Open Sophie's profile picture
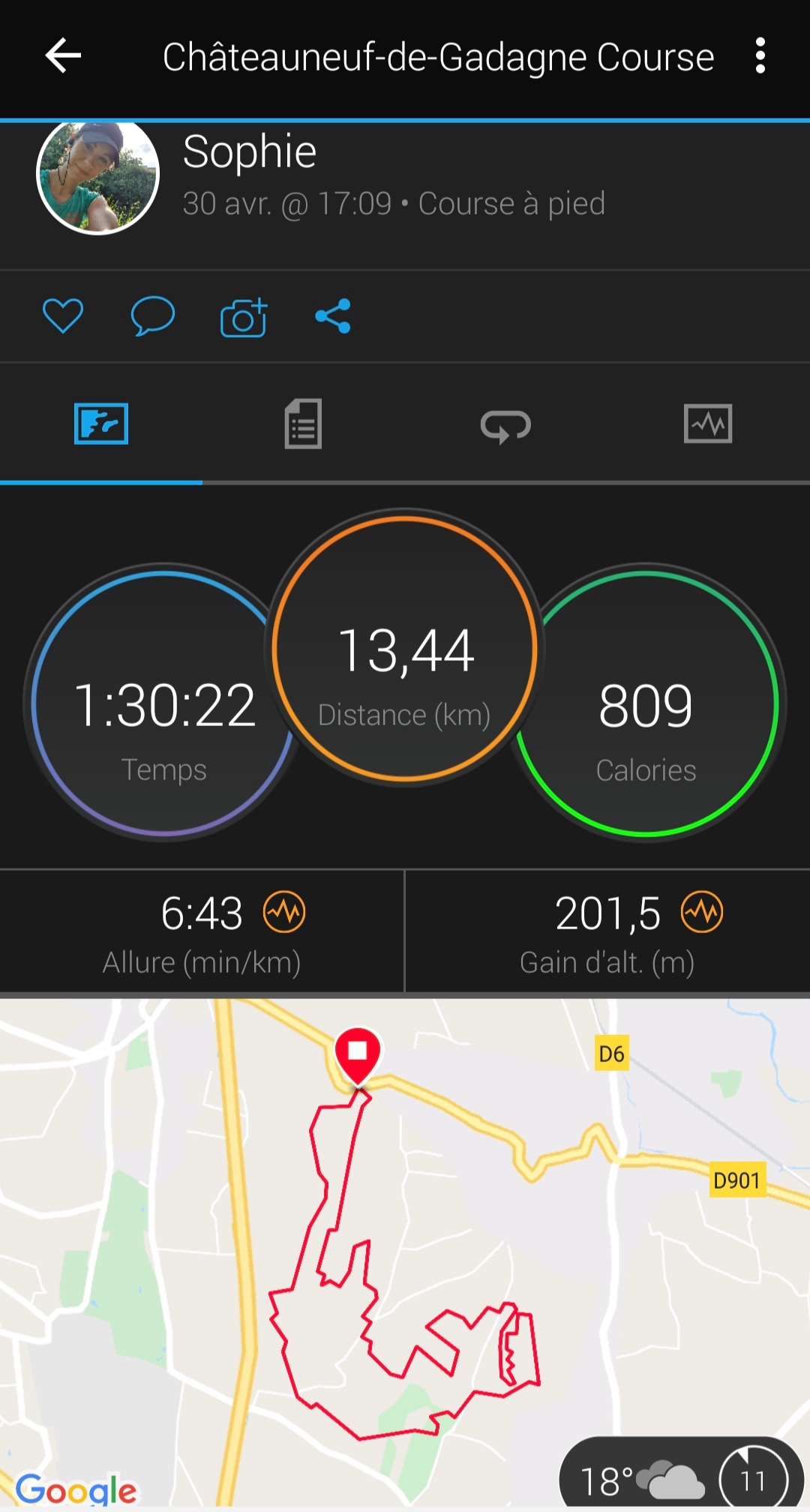Screen dimensions: 810x1512 [98, 176]
